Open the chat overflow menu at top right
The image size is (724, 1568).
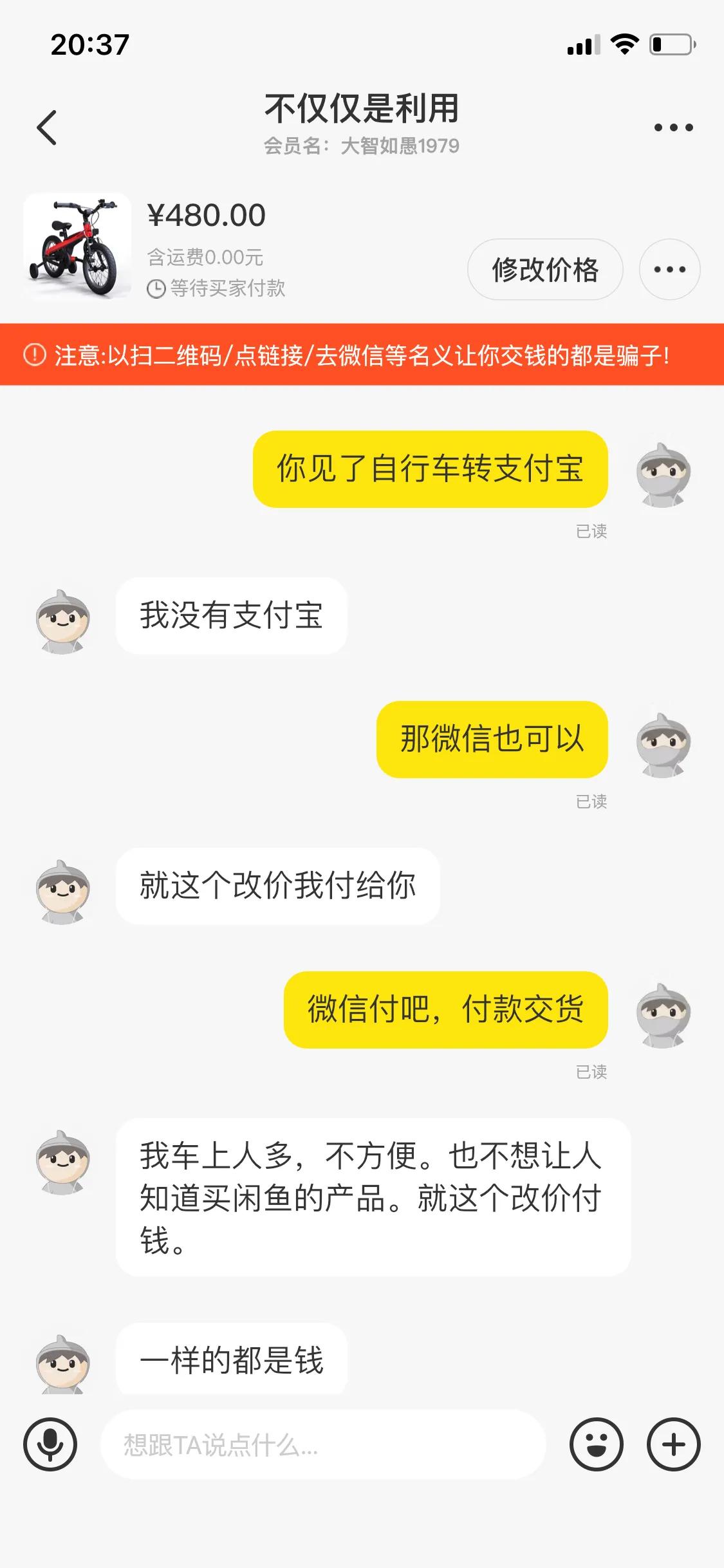click(671, 127)
